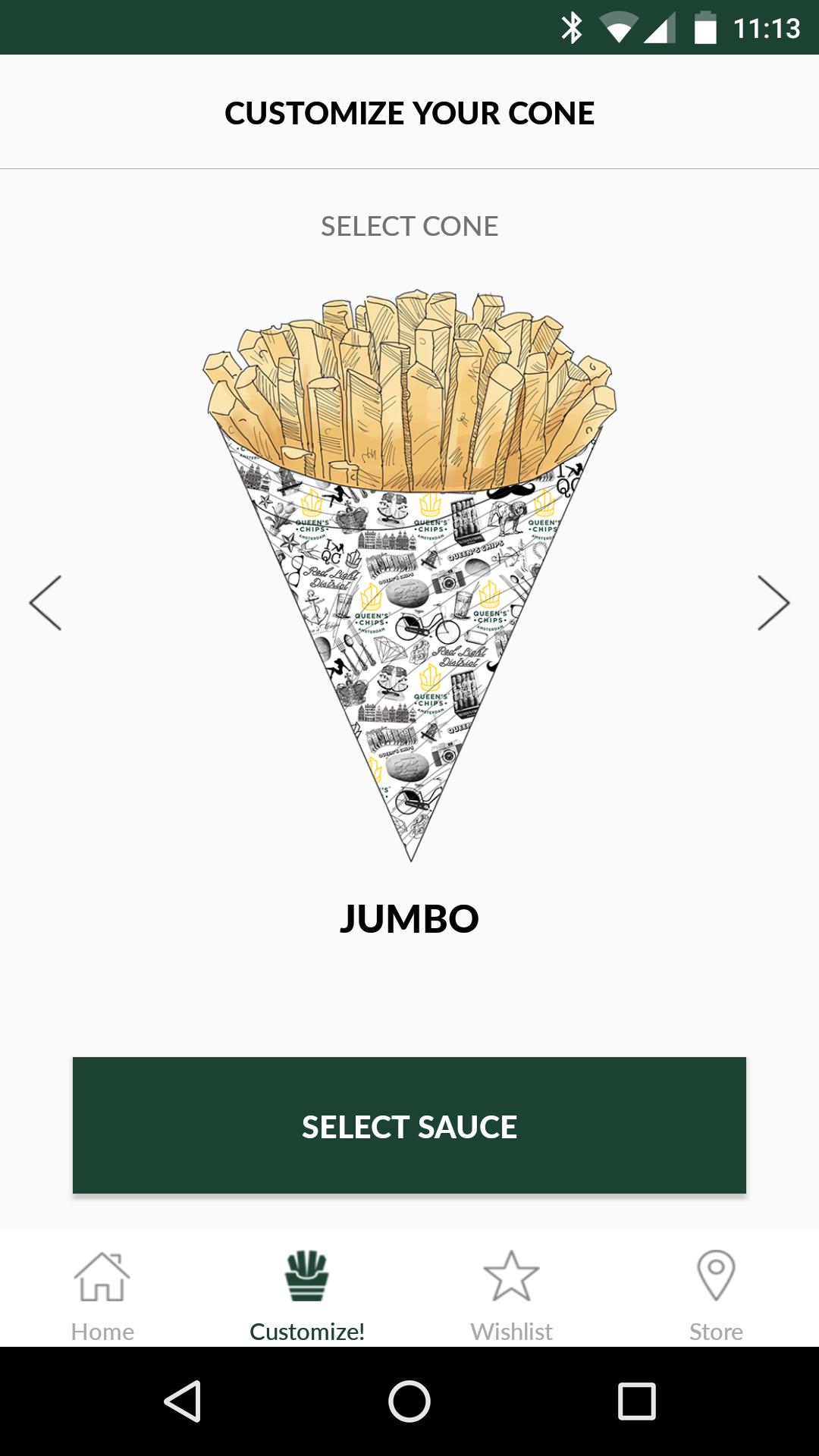The width and height of the screenshot is (819, 1456).
Task: Tap the SELECT CONE heading
Action: click(409, 225)
